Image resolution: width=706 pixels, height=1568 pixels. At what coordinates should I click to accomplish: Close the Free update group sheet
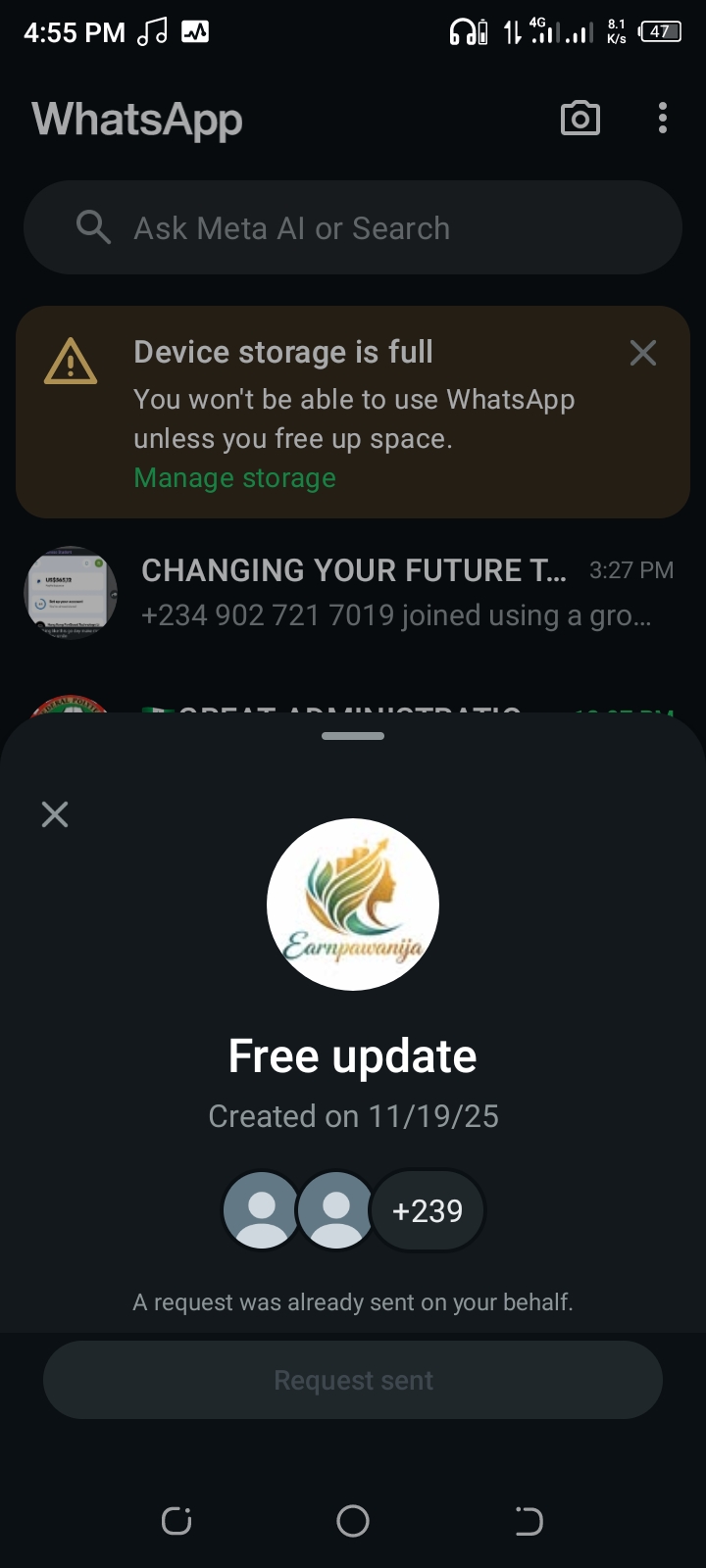55,814
